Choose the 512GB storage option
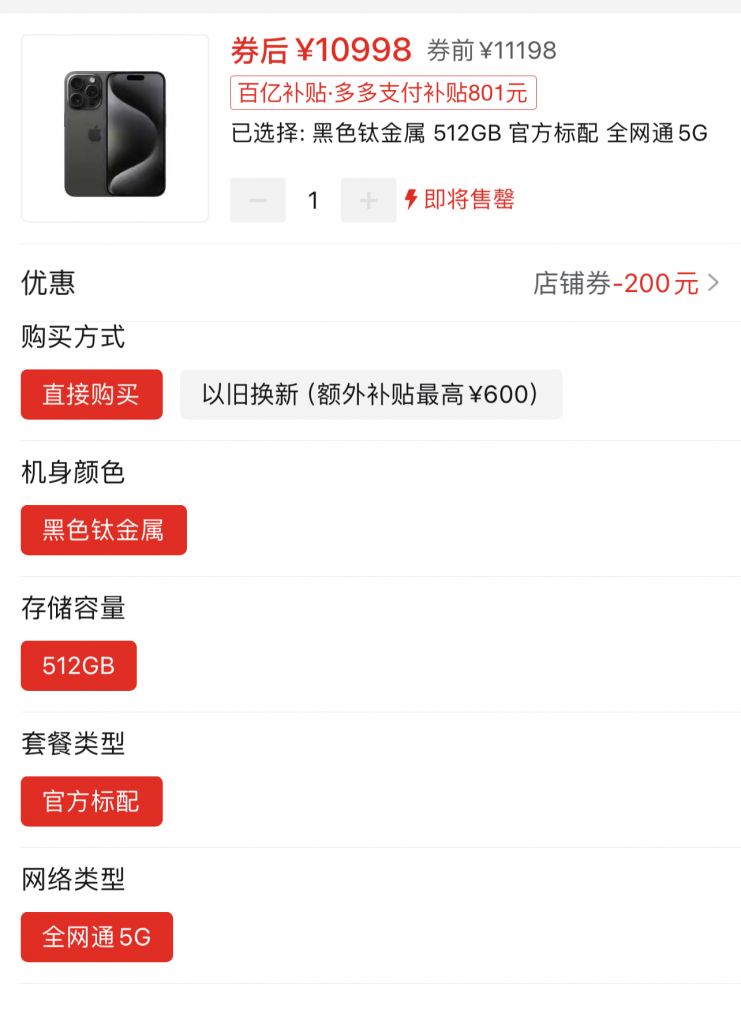Screen dimensions: 741x1024 coord(78,665)
